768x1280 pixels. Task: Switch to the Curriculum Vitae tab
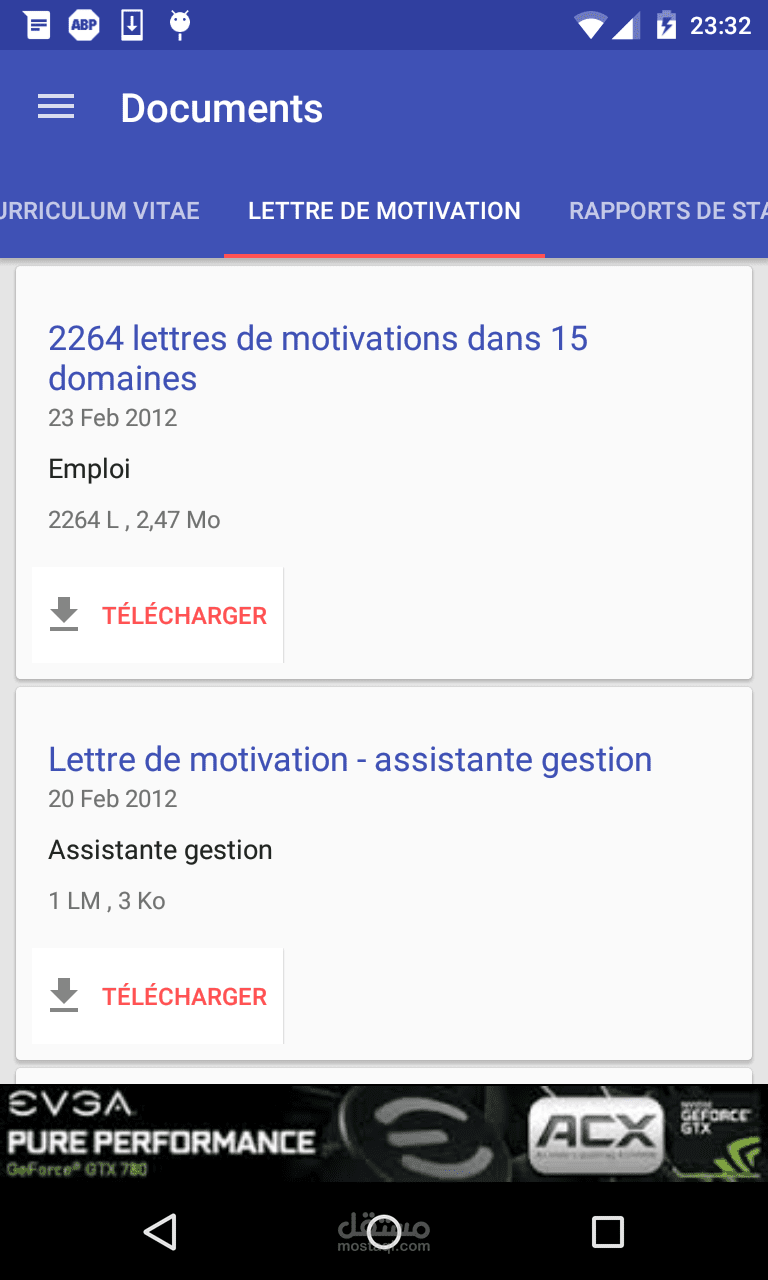[x=100, y=211]
